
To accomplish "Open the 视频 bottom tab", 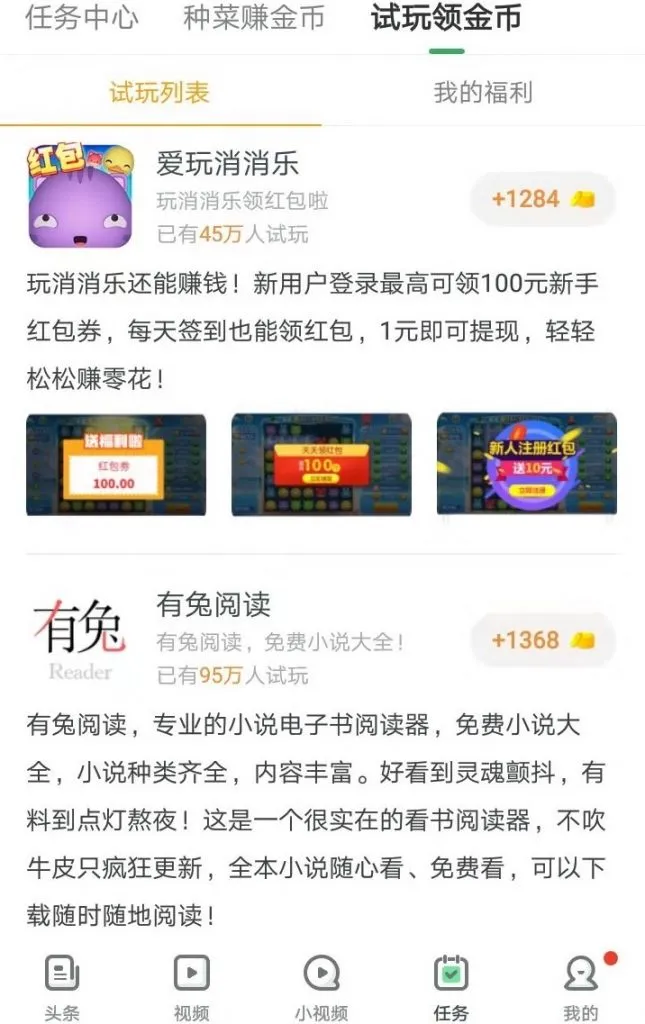I will 192,987.
